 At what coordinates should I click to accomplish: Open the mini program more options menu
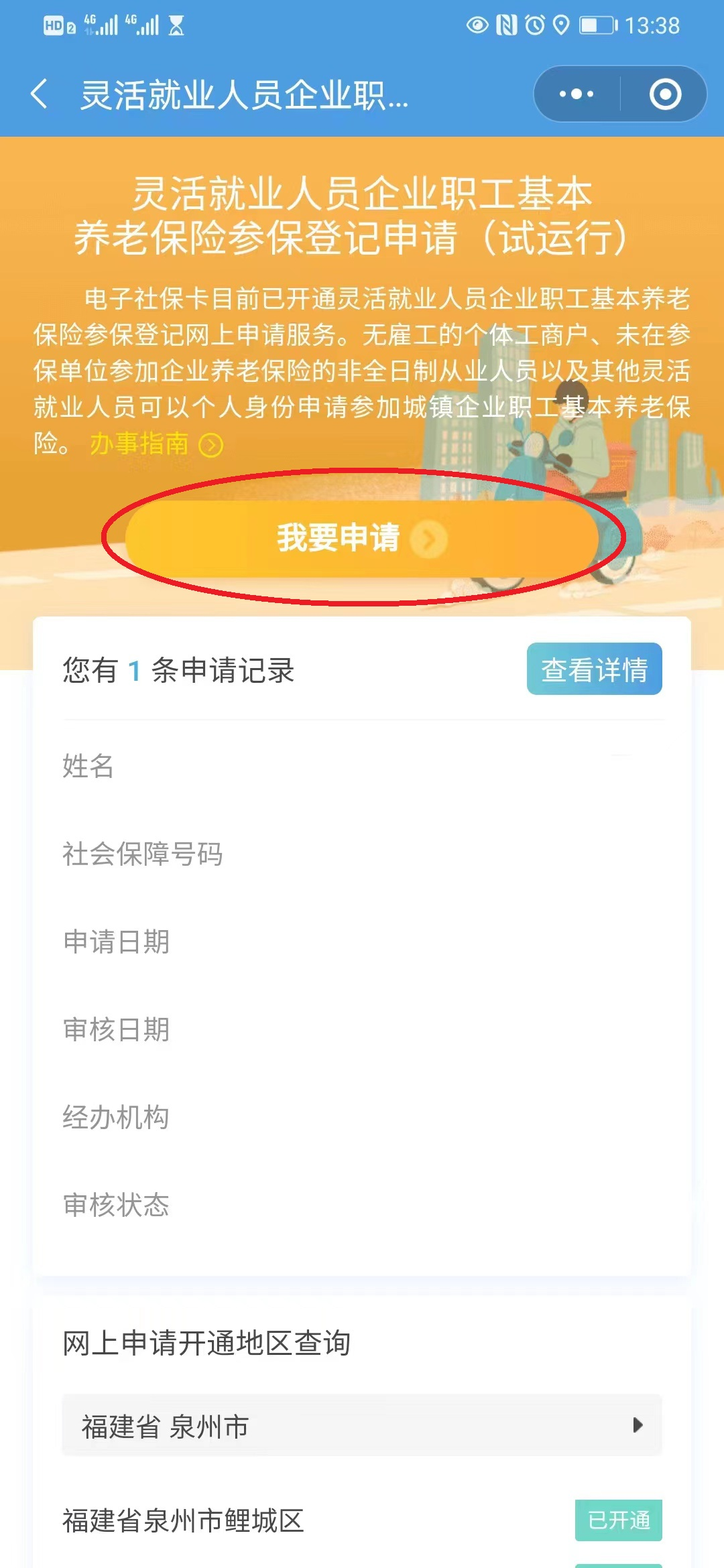577,94
